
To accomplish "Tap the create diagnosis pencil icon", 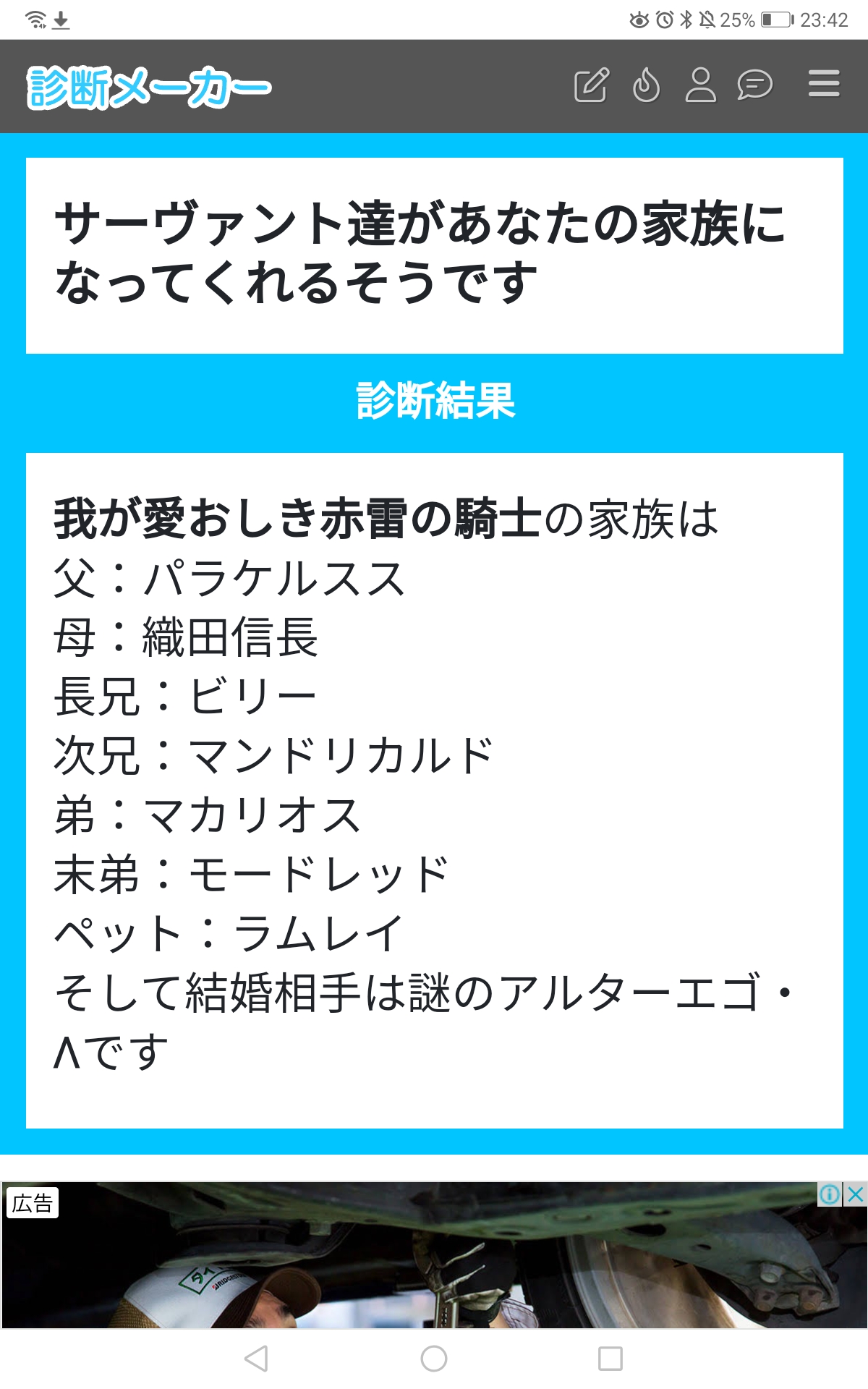I will [592, 85].
